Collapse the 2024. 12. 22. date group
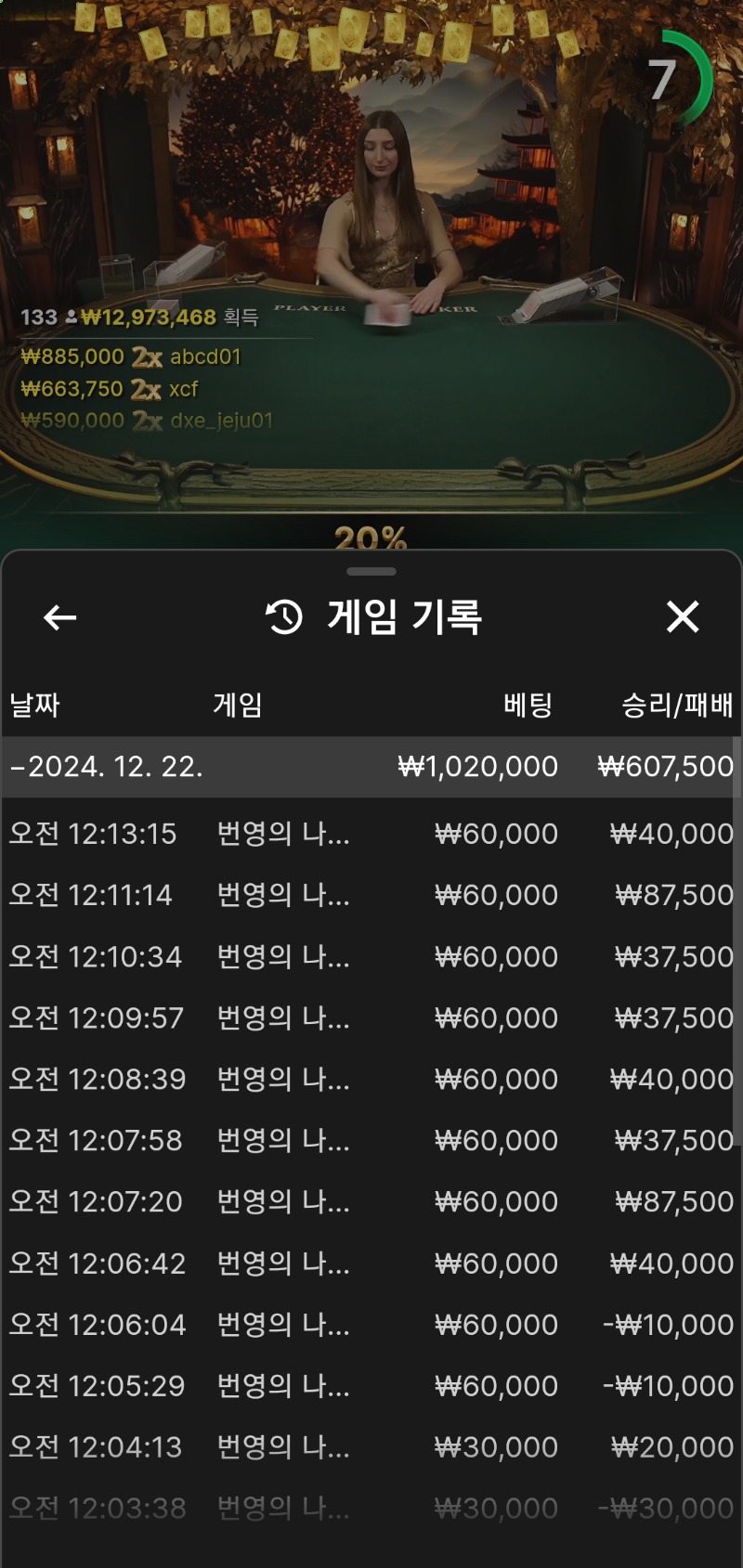Screen dimensions: 743x1568 tap(371, 767)
